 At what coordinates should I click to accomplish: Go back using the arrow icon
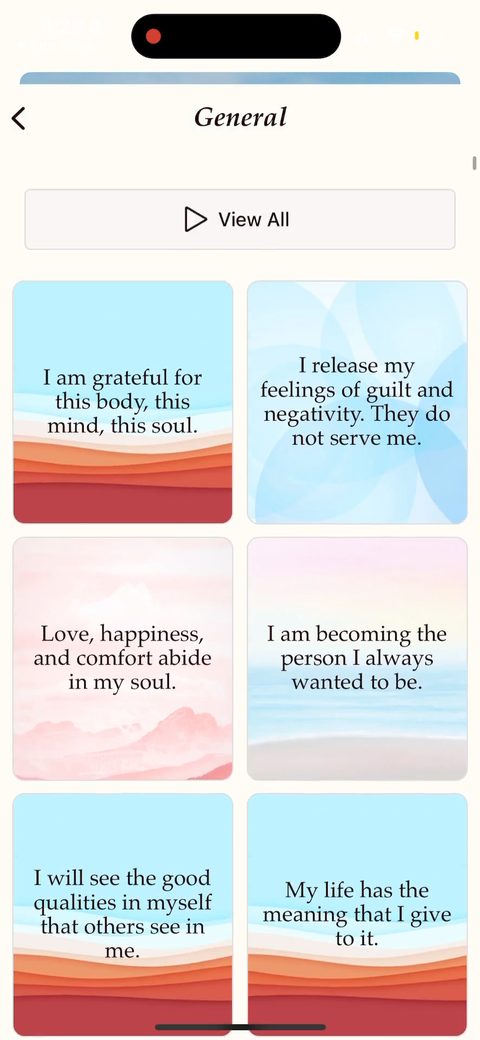(x=19, y=119)
